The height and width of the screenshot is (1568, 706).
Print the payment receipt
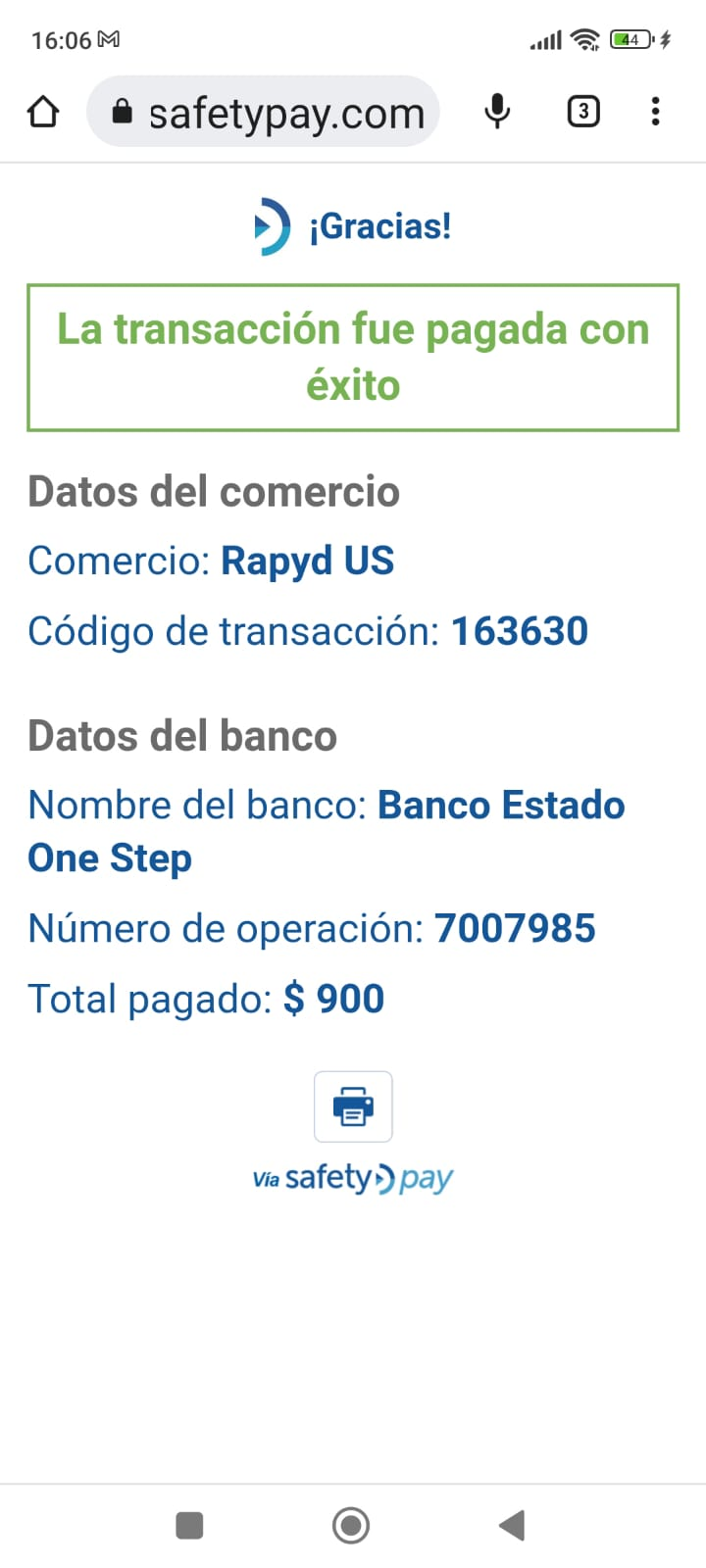[353, 1106]
